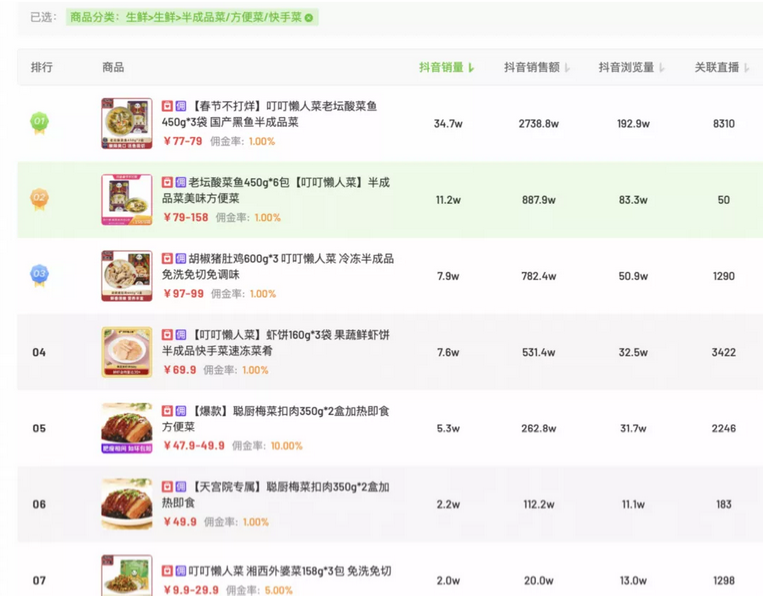This screenshot has height=599, width=768.
Task: Open the 老坛酸菜鱼450g*6包 product row
Action: (x=275, y=190)
